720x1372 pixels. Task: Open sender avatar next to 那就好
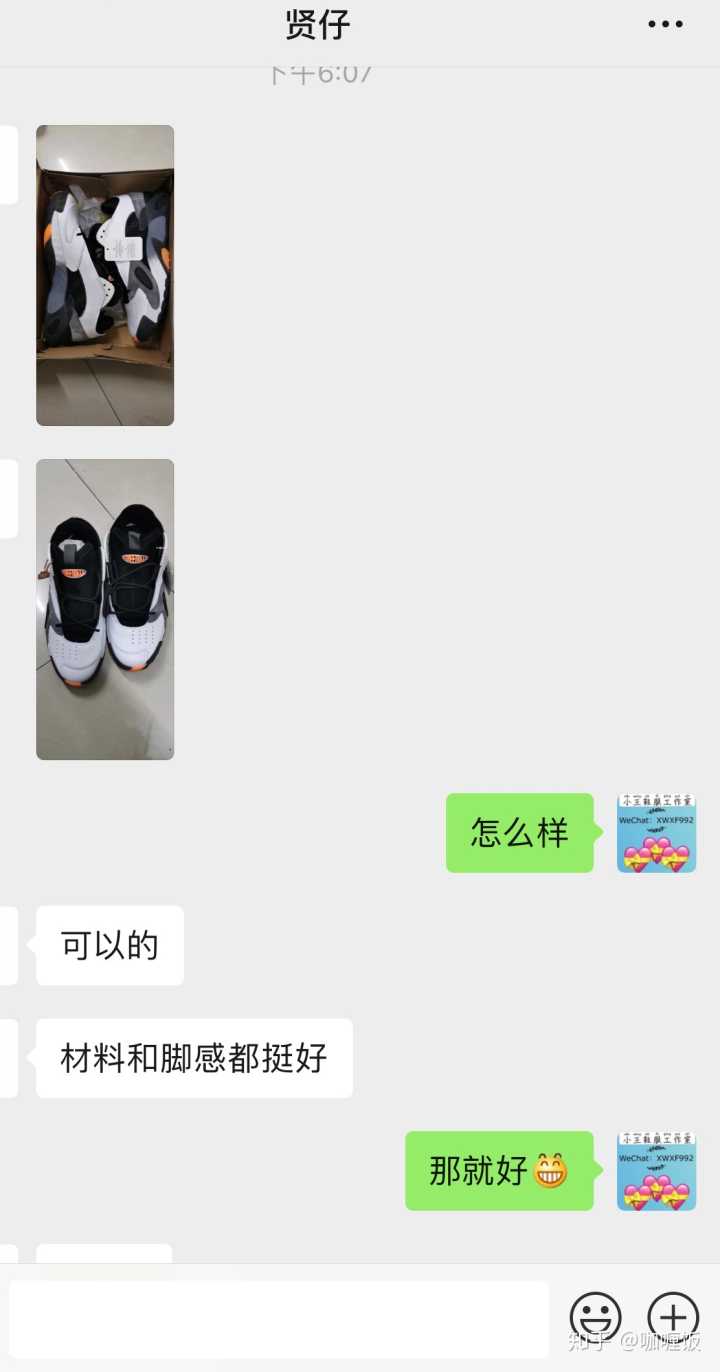[x=656, y=1171]
